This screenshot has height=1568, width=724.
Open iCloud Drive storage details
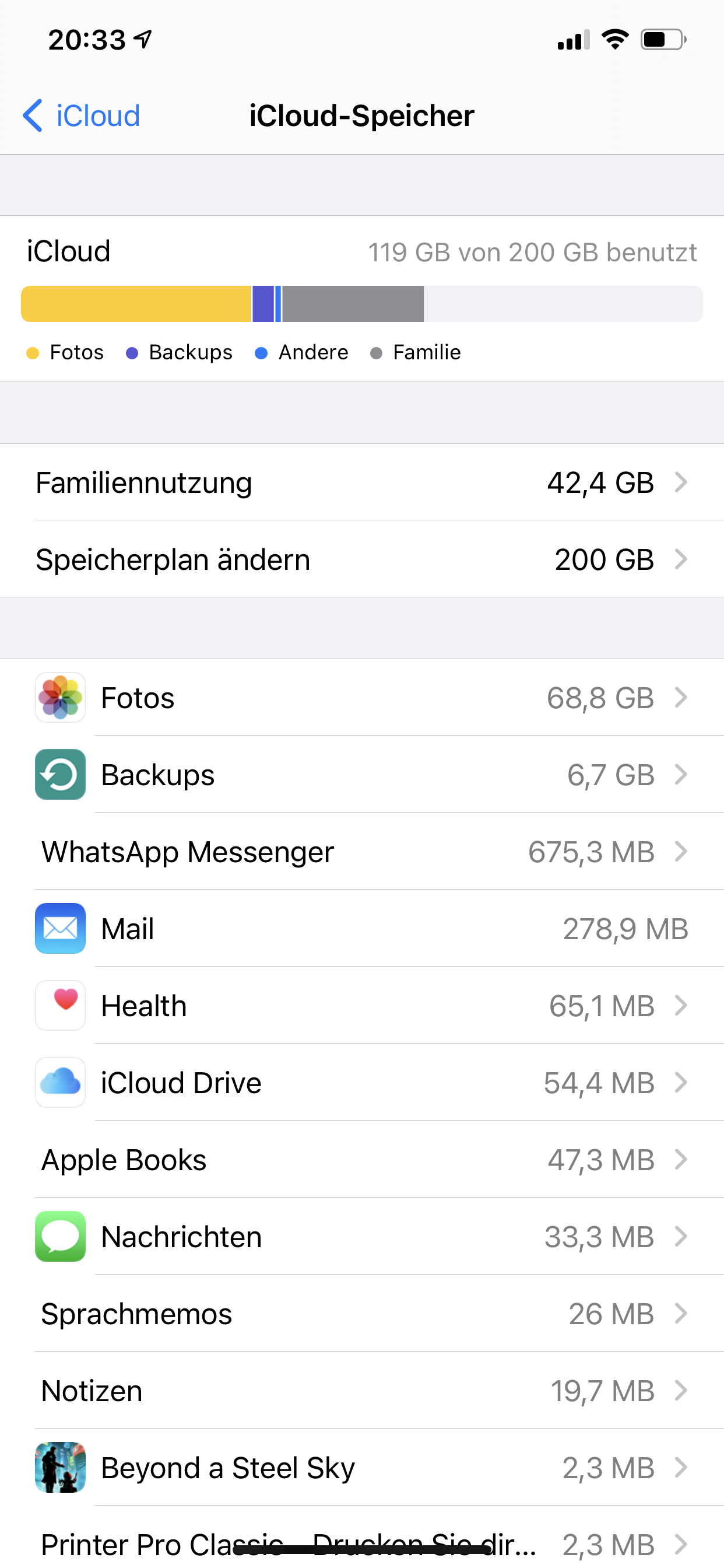(361, 1083)
